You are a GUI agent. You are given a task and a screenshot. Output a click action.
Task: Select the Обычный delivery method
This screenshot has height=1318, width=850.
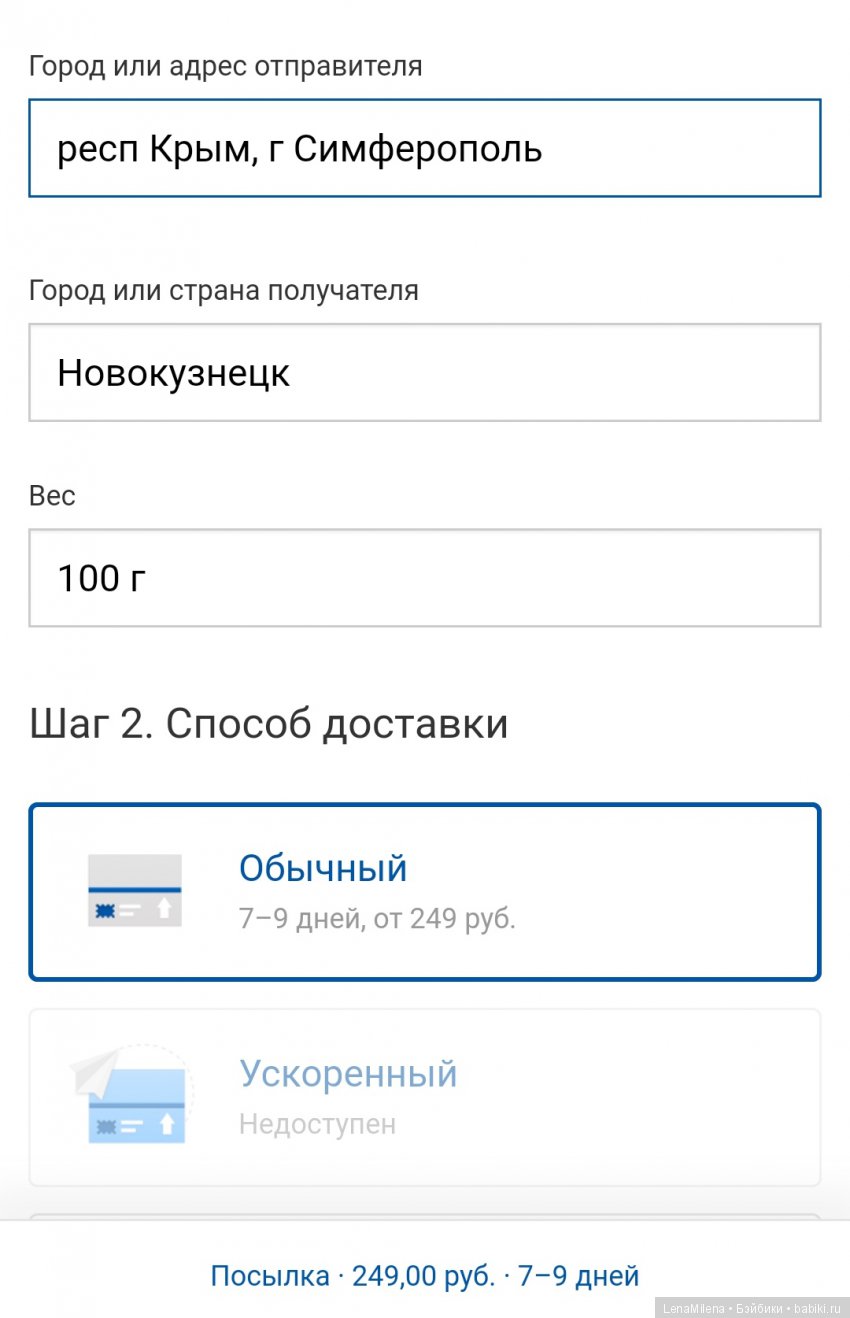coord(424,892)
